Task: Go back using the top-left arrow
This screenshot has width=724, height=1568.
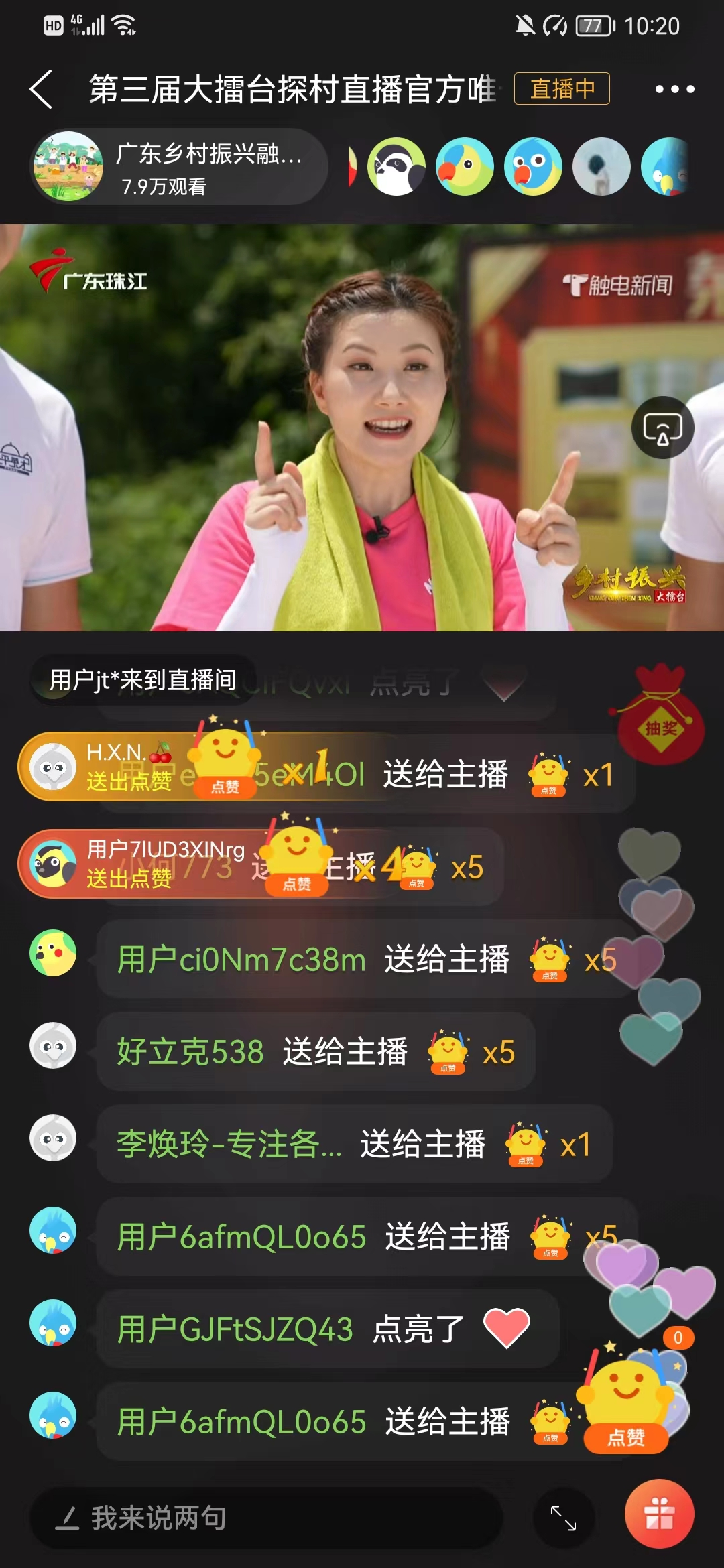Action: (x=42, y=89)
